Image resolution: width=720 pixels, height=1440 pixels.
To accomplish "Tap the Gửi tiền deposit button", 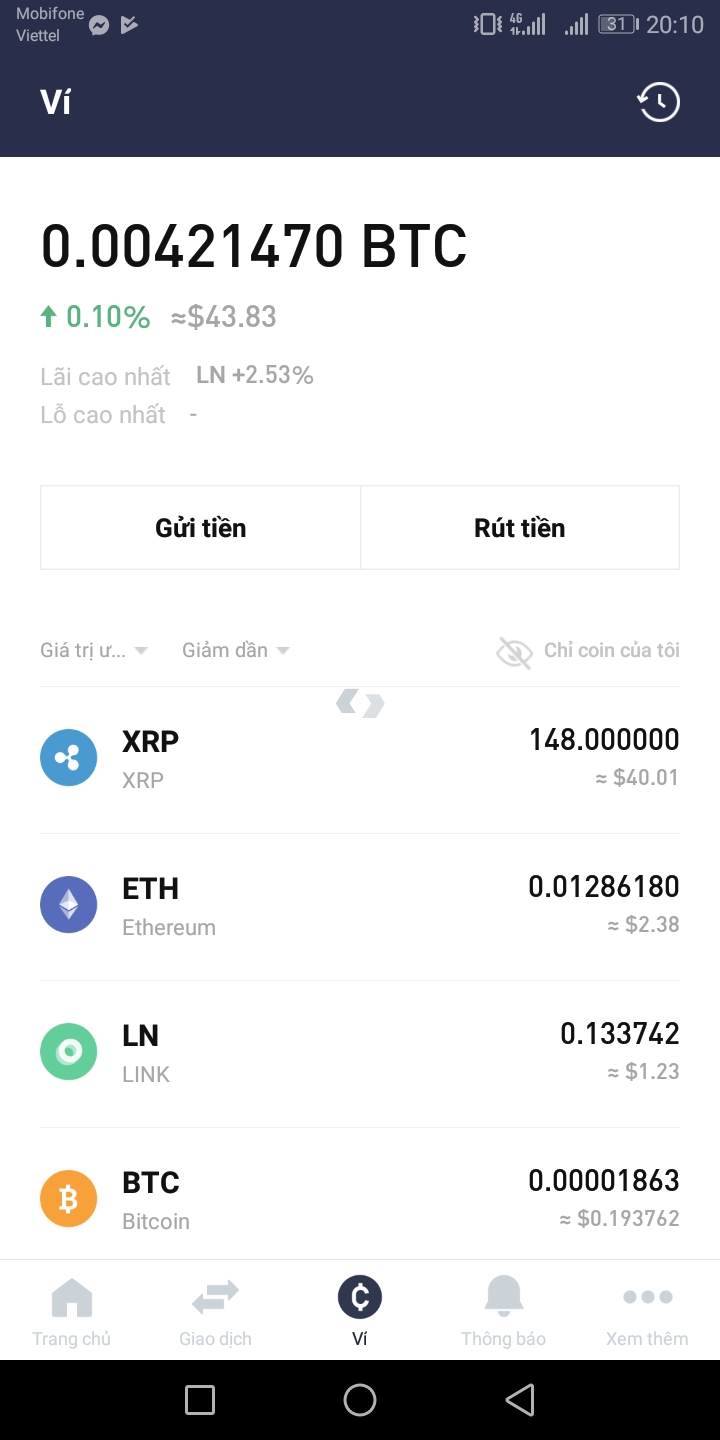I will (x=200, y=528).
